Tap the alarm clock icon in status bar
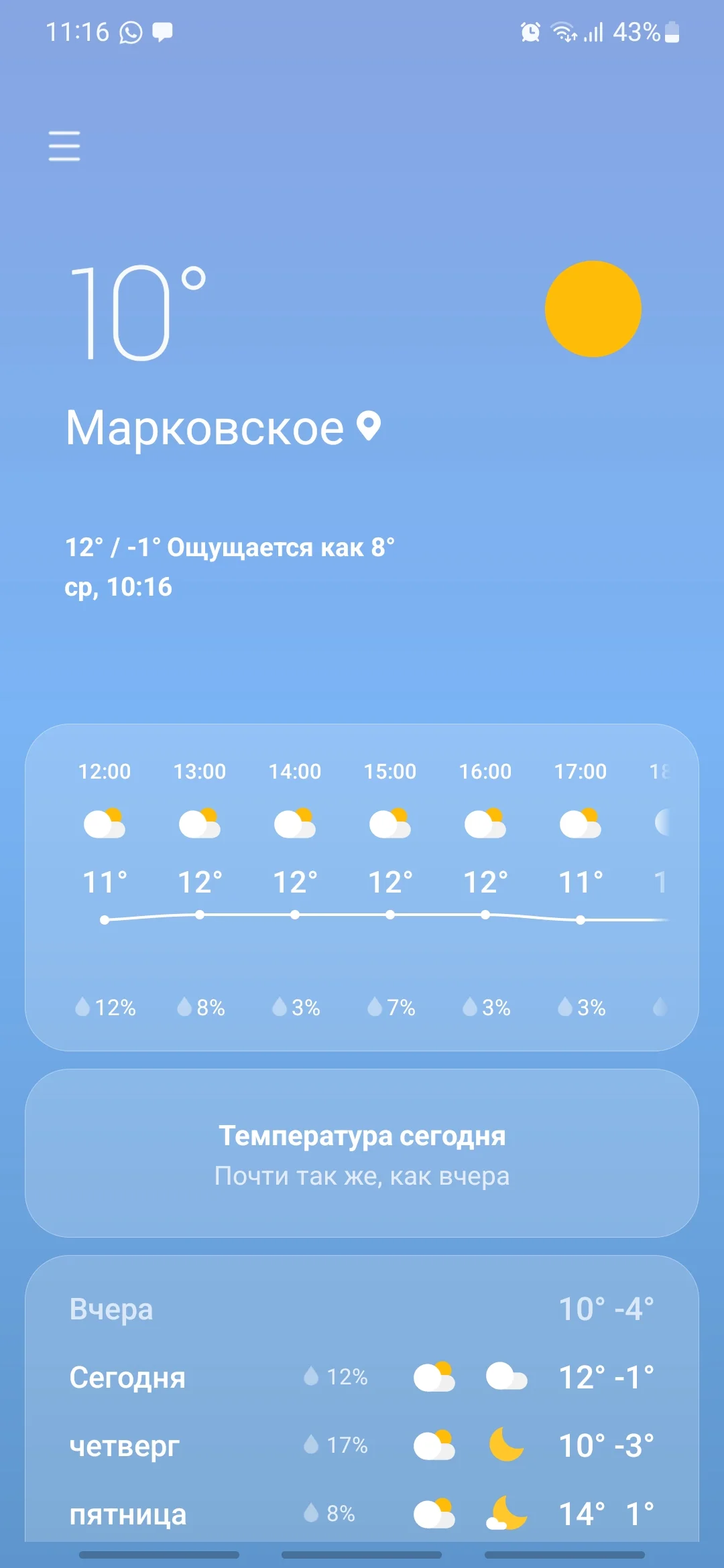Viewport: 724px width, 1568px height. click(529, 31)
